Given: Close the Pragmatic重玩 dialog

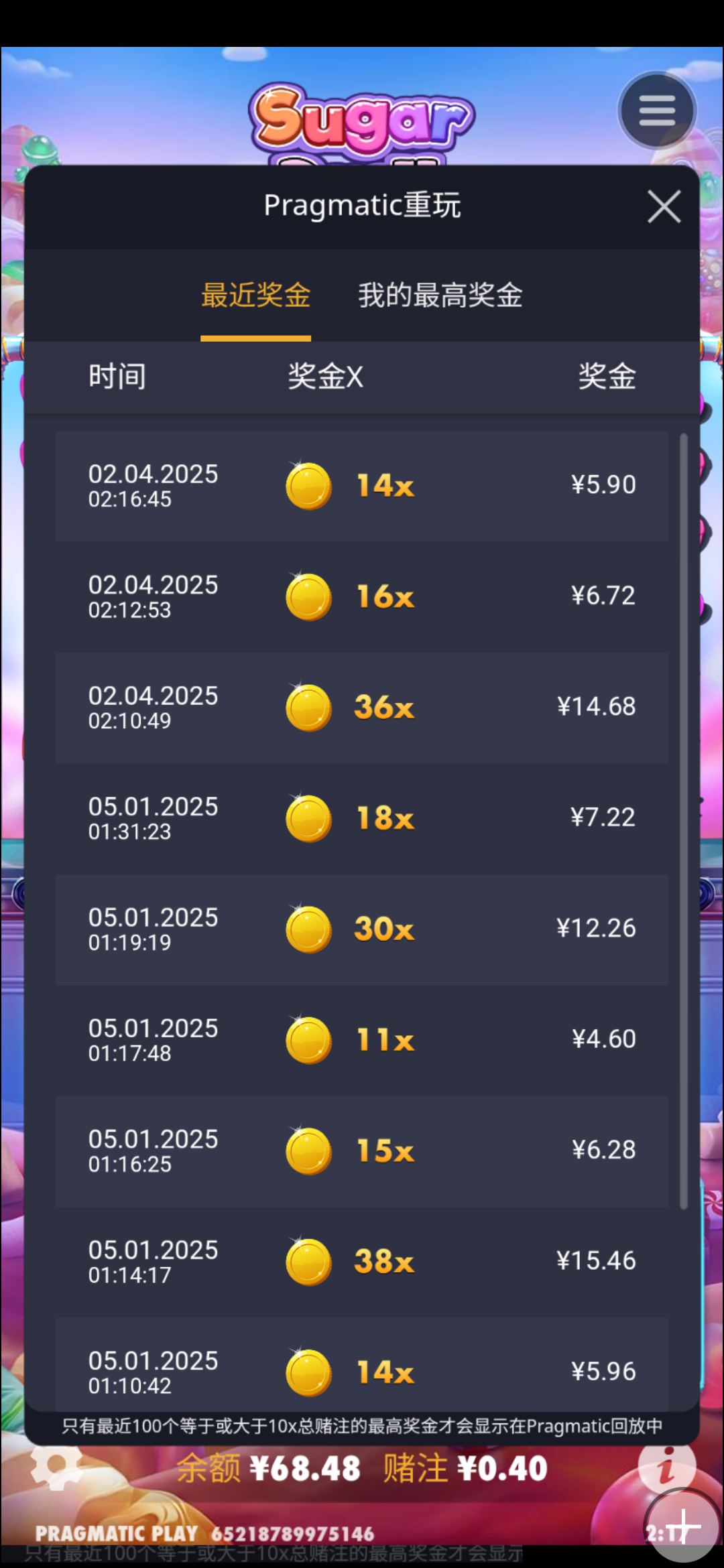Looking at the screenshot, I should tap(664, 206).
